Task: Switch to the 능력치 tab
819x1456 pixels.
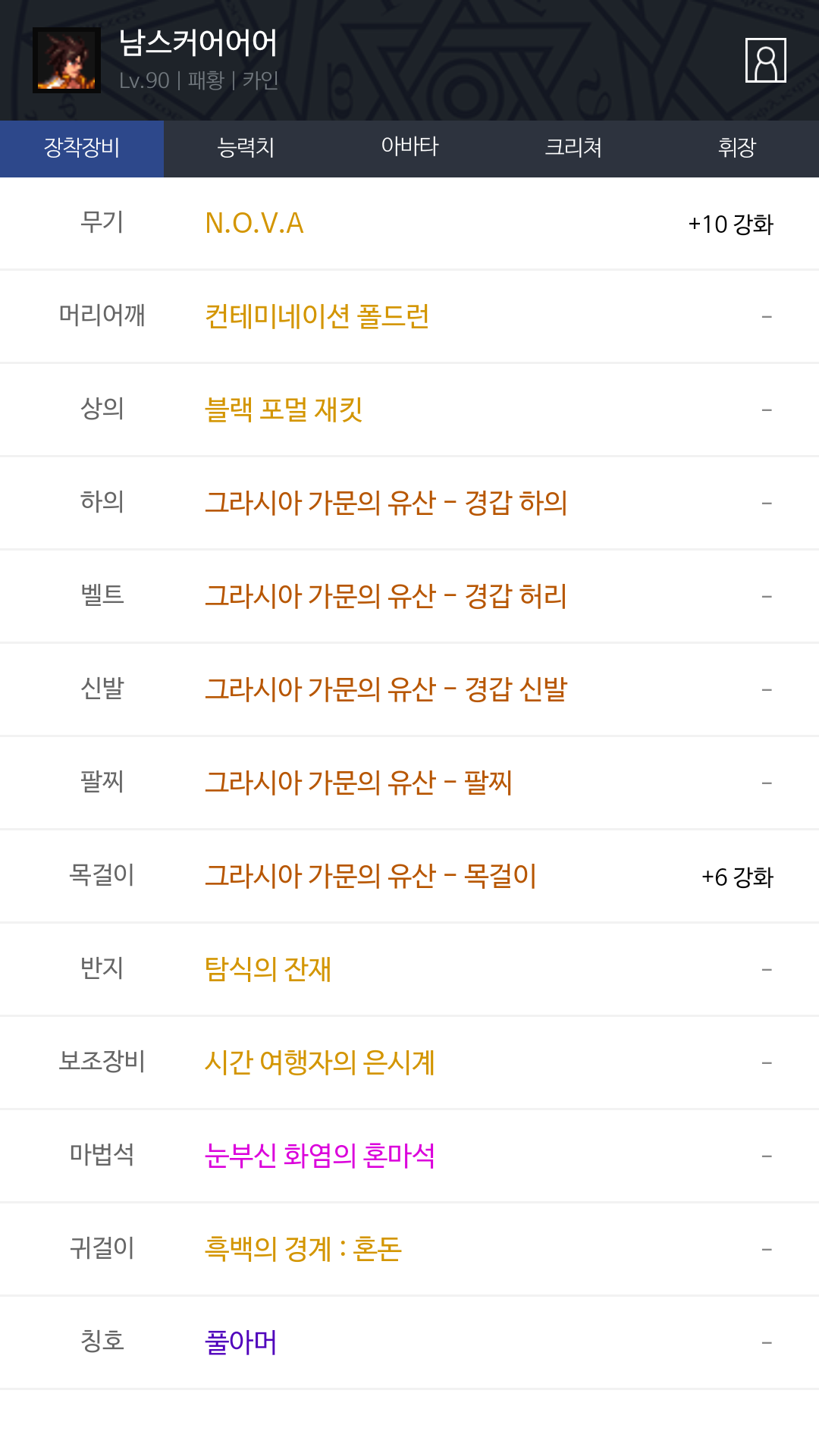Action: click(x=246, y=148)
